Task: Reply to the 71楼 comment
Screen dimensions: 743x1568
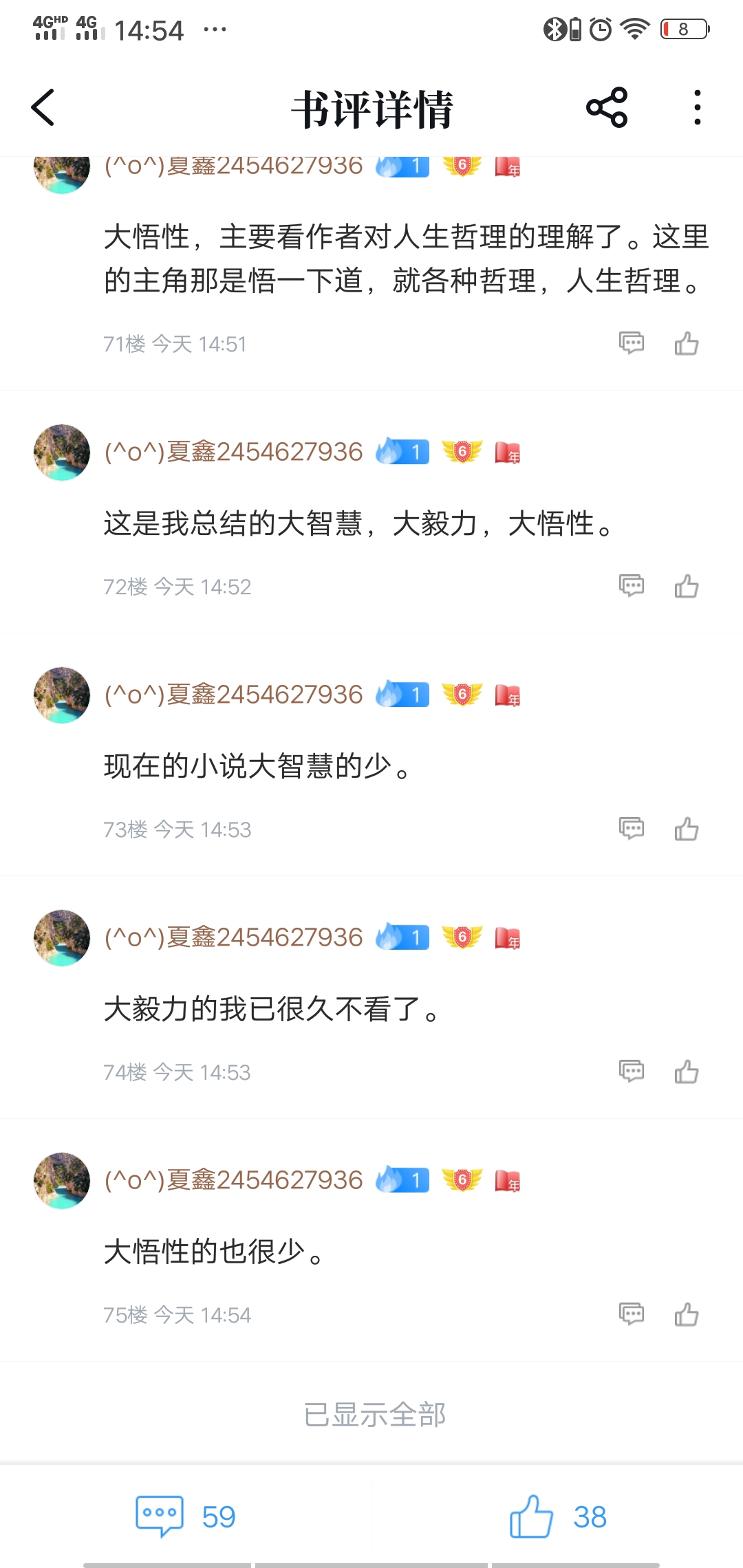Action: [x=632, y=342]
